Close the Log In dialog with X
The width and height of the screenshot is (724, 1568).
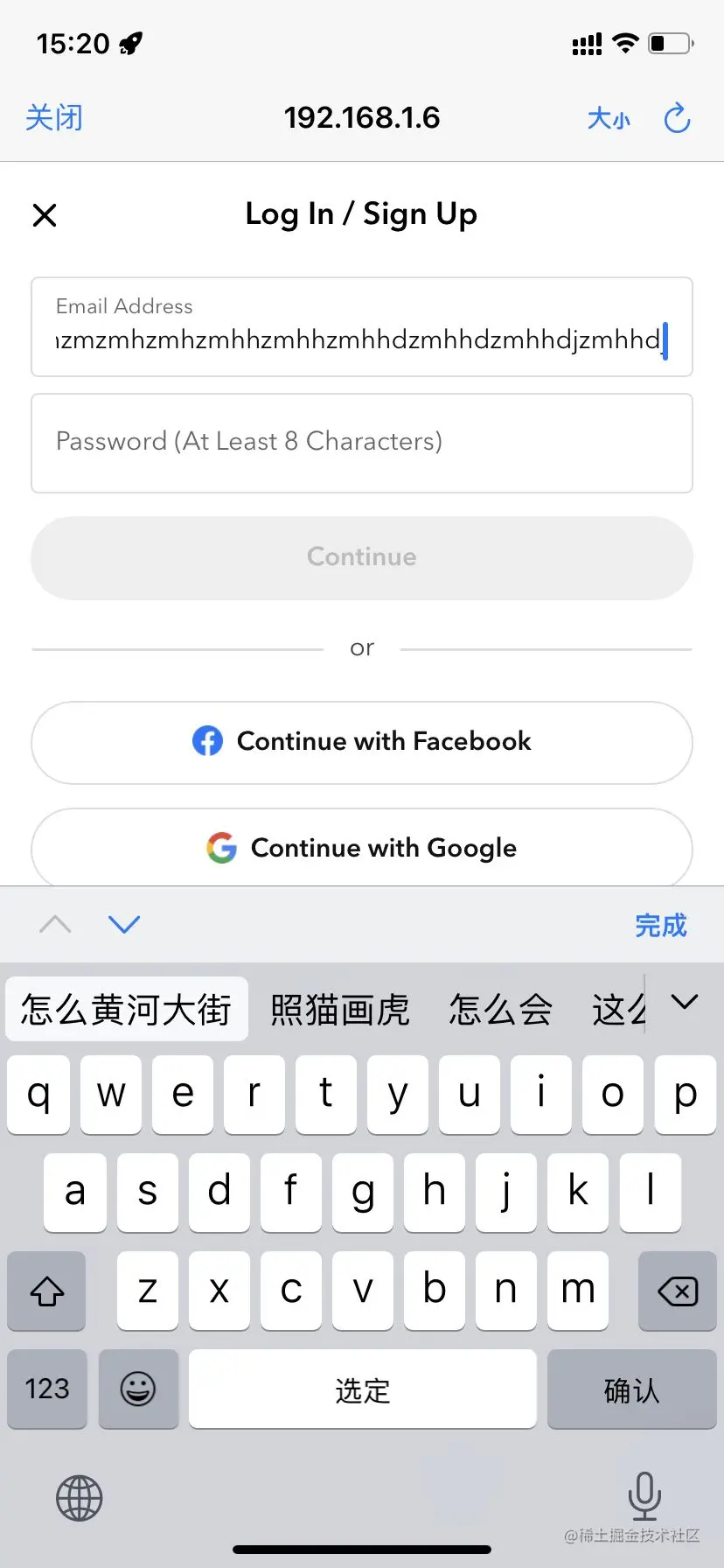(x=45, y=215)
